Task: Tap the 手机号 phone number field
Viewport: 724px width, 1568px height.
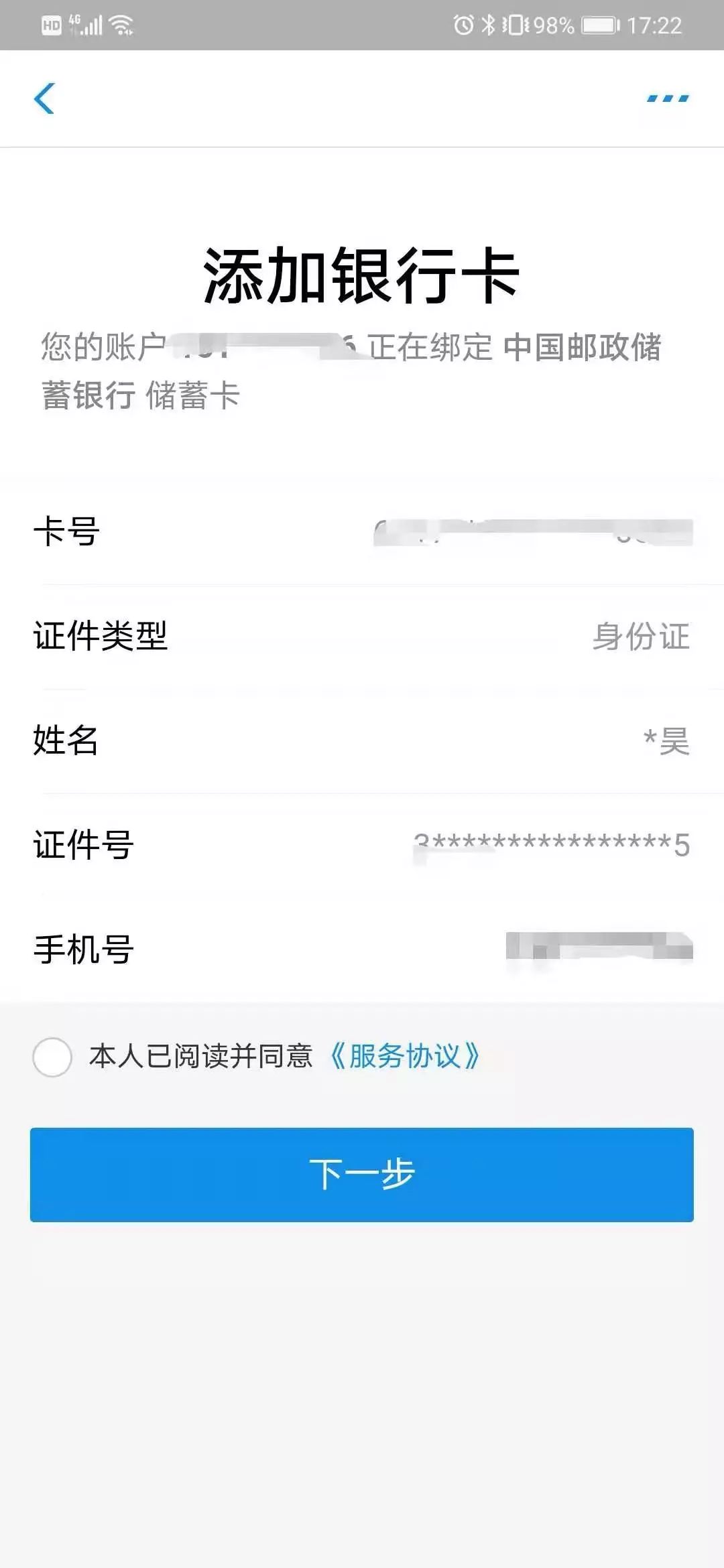Action: (x=362, y=950)
